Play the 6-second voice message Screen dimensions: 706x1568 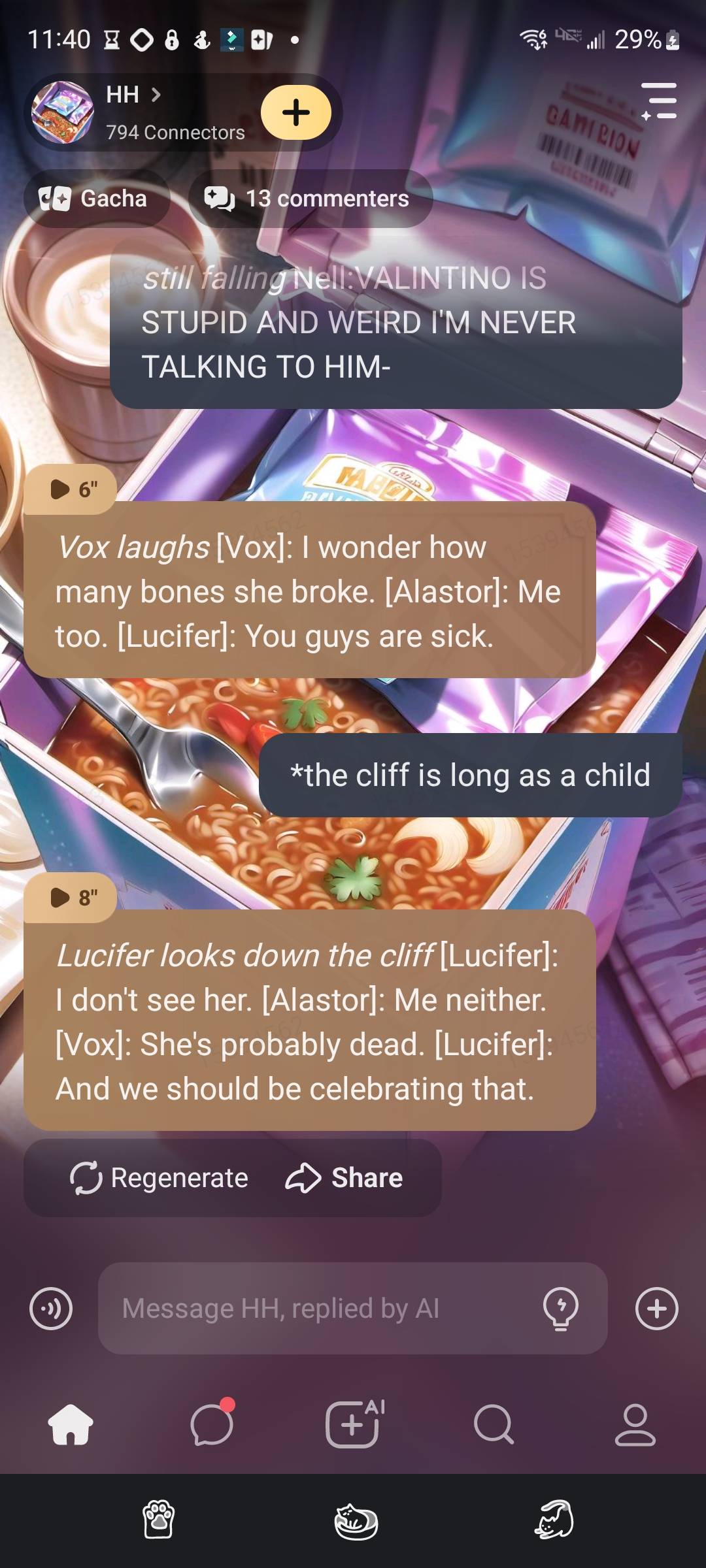[71, 489]
